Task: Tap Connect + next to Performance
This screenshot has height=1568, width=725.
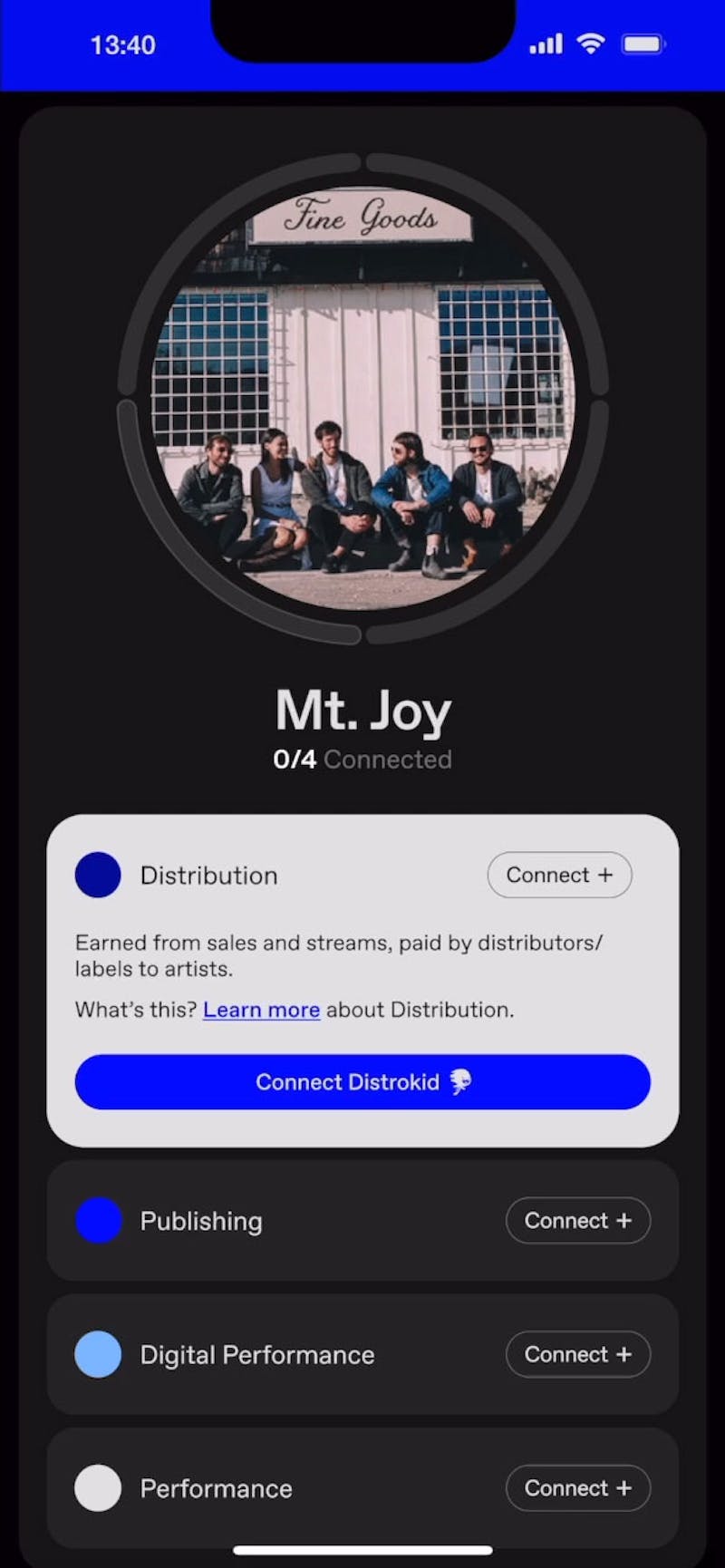Action: click(x=577, y=1488)
